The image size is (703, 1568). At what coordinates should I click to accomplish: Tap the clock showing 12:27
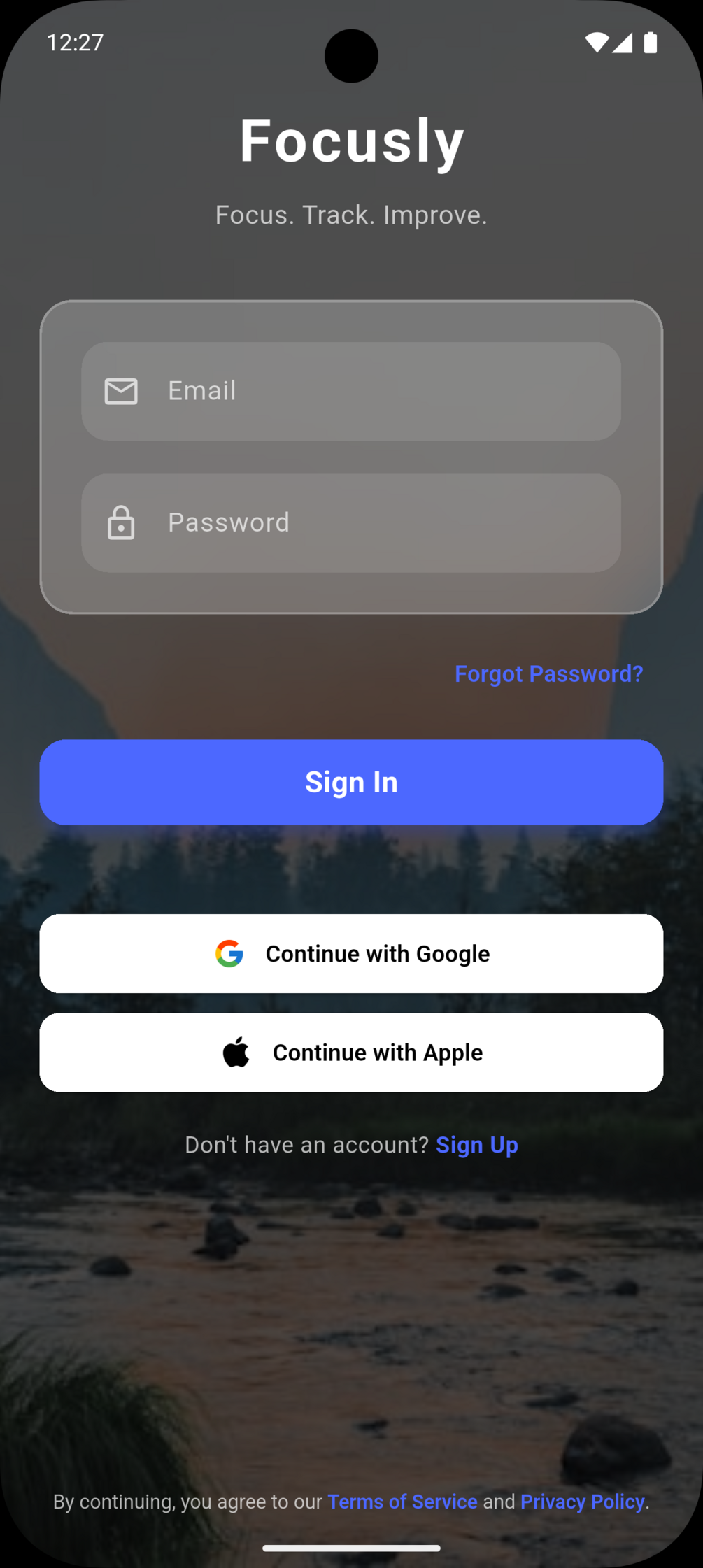coord(74,43)
